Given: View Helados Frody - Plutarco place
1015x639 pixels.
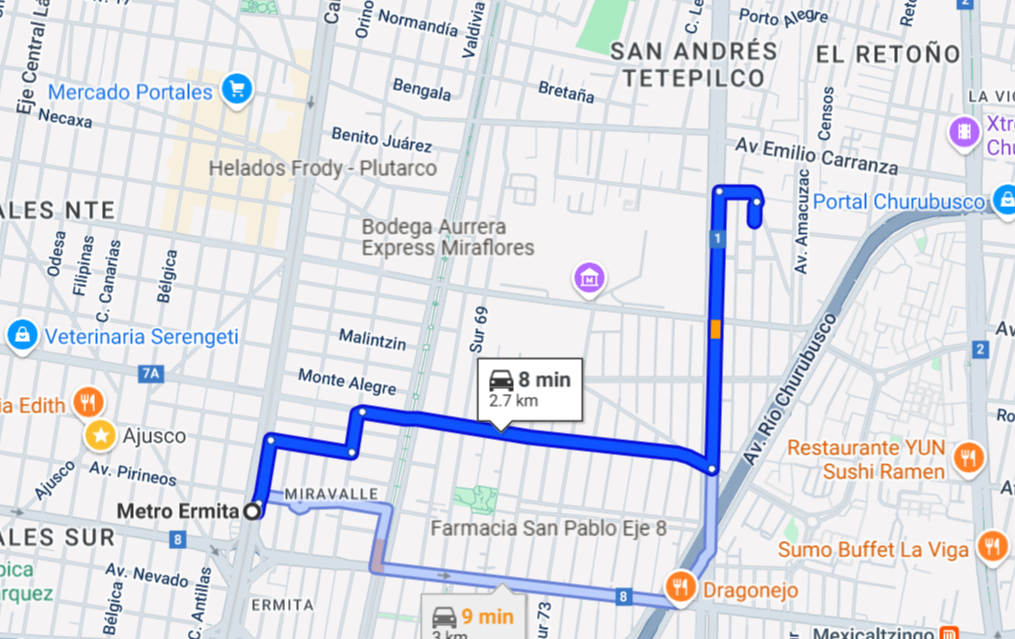Looking at the screenshot, I should [x=322, y=168].
